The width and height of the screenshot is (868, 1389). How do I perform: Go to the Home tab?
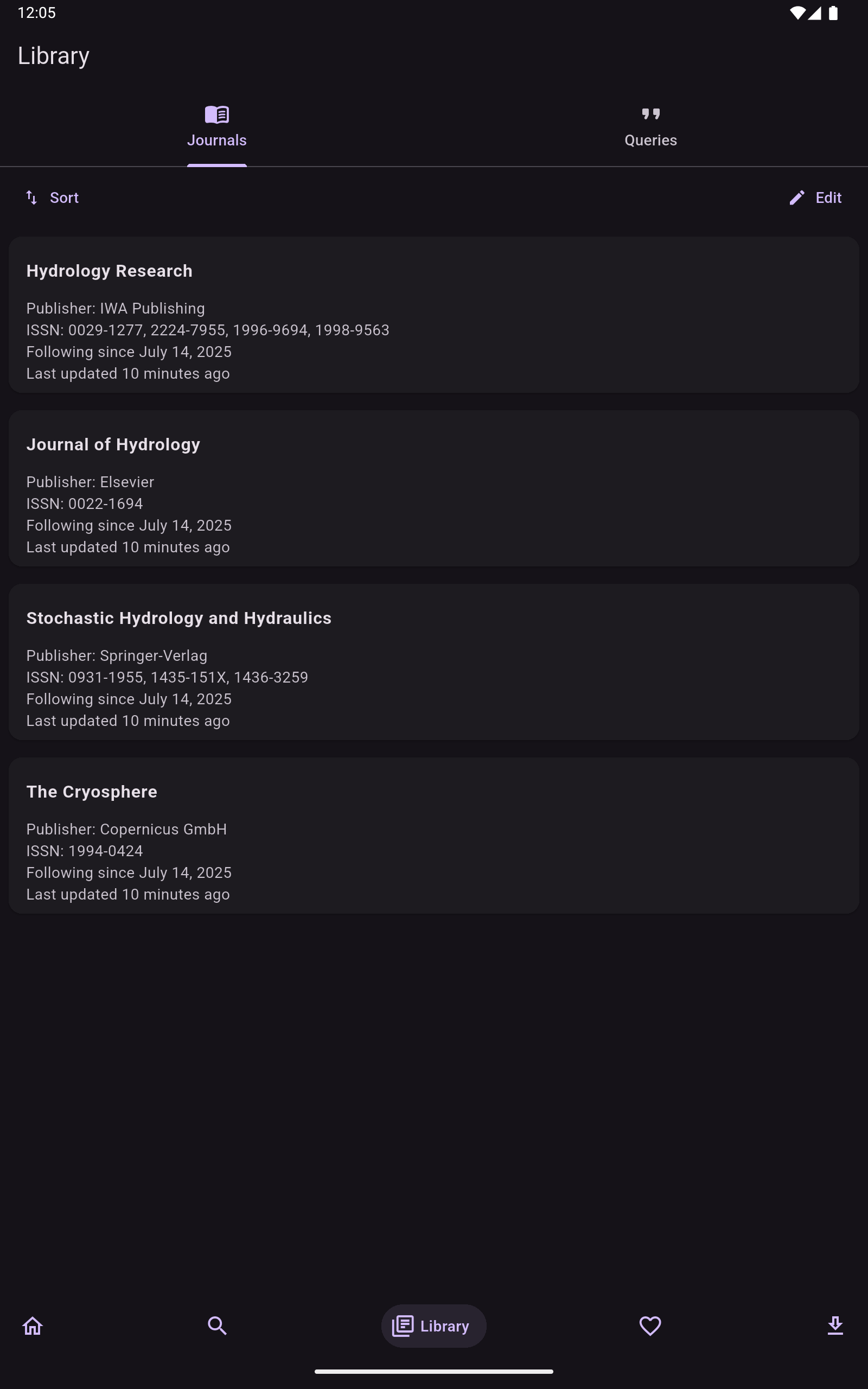pyautogui.click(x=33, y=1326)
